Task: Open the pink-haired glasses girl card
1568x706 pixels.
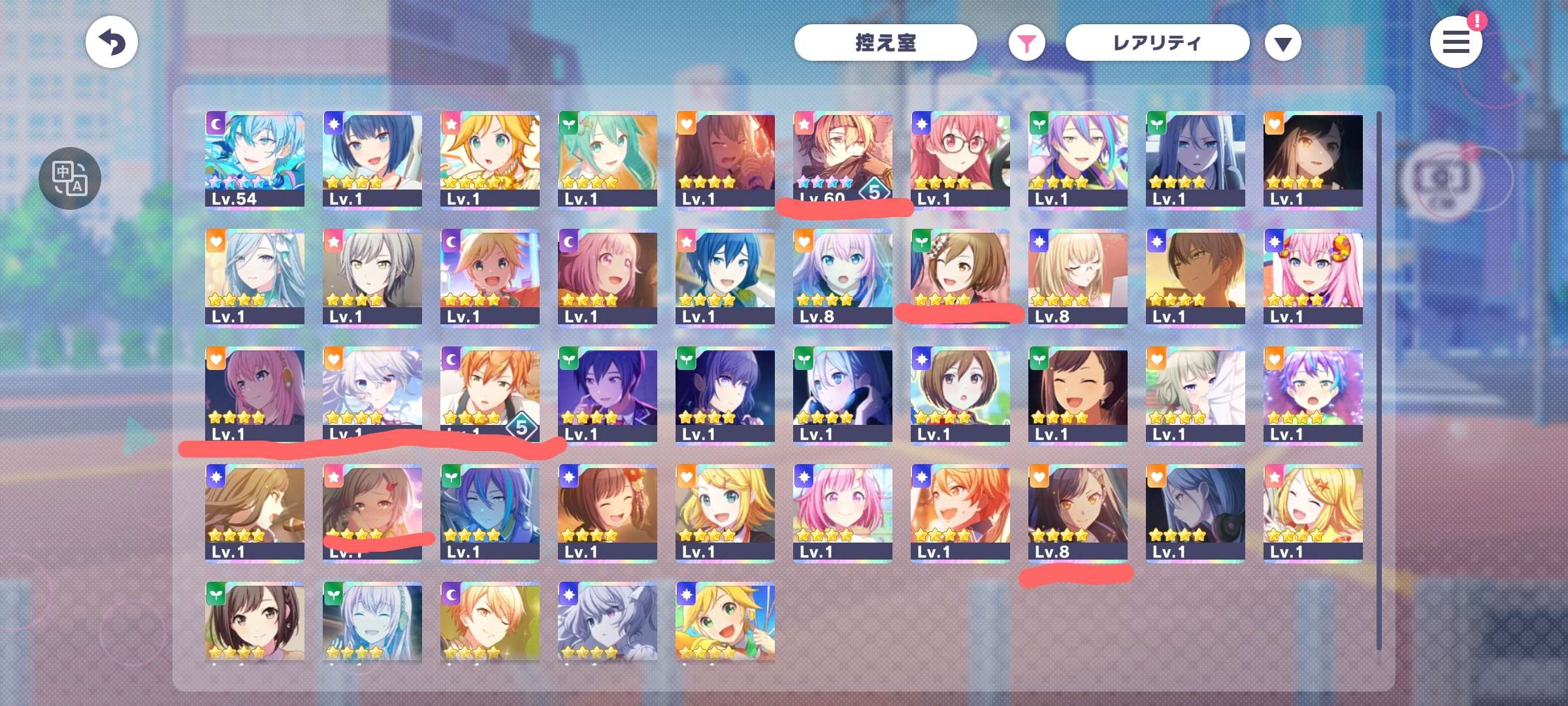Action: pyautogui.click(x=960, y=159)
